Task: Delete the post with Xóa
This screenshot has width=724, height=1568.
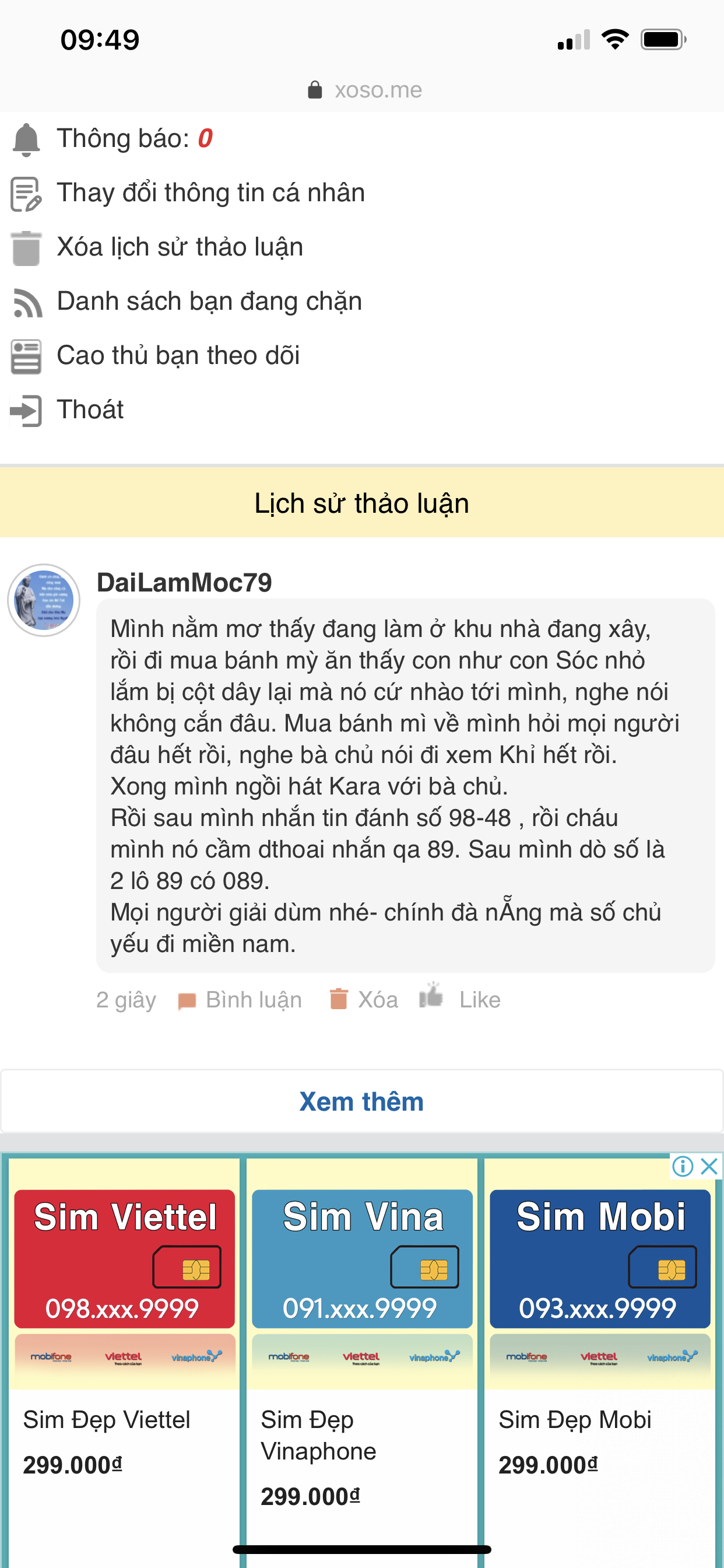Action: pos(363,999)
